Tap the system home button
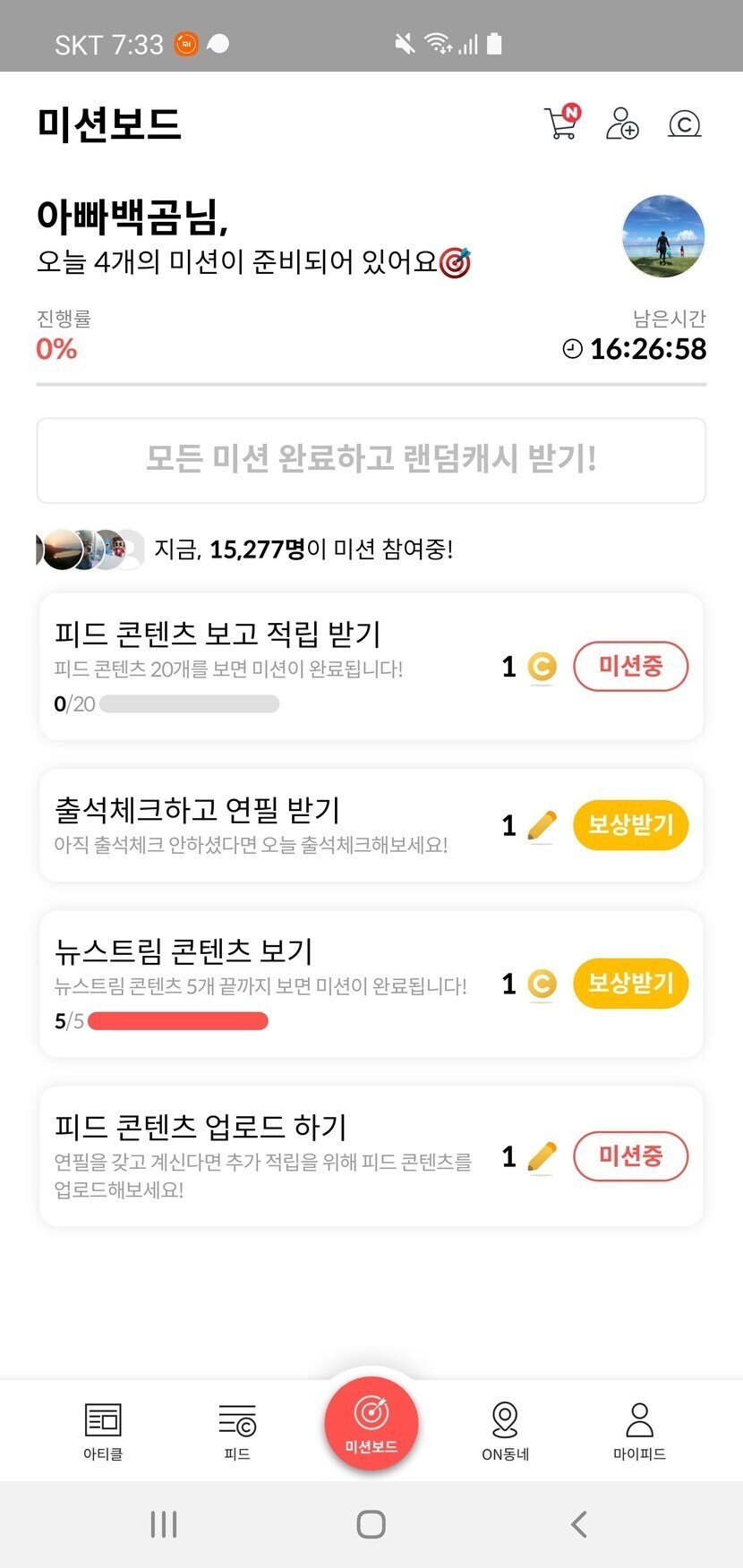Image resolution: width=743 pixels, height=1568 pixels. 371,1524
